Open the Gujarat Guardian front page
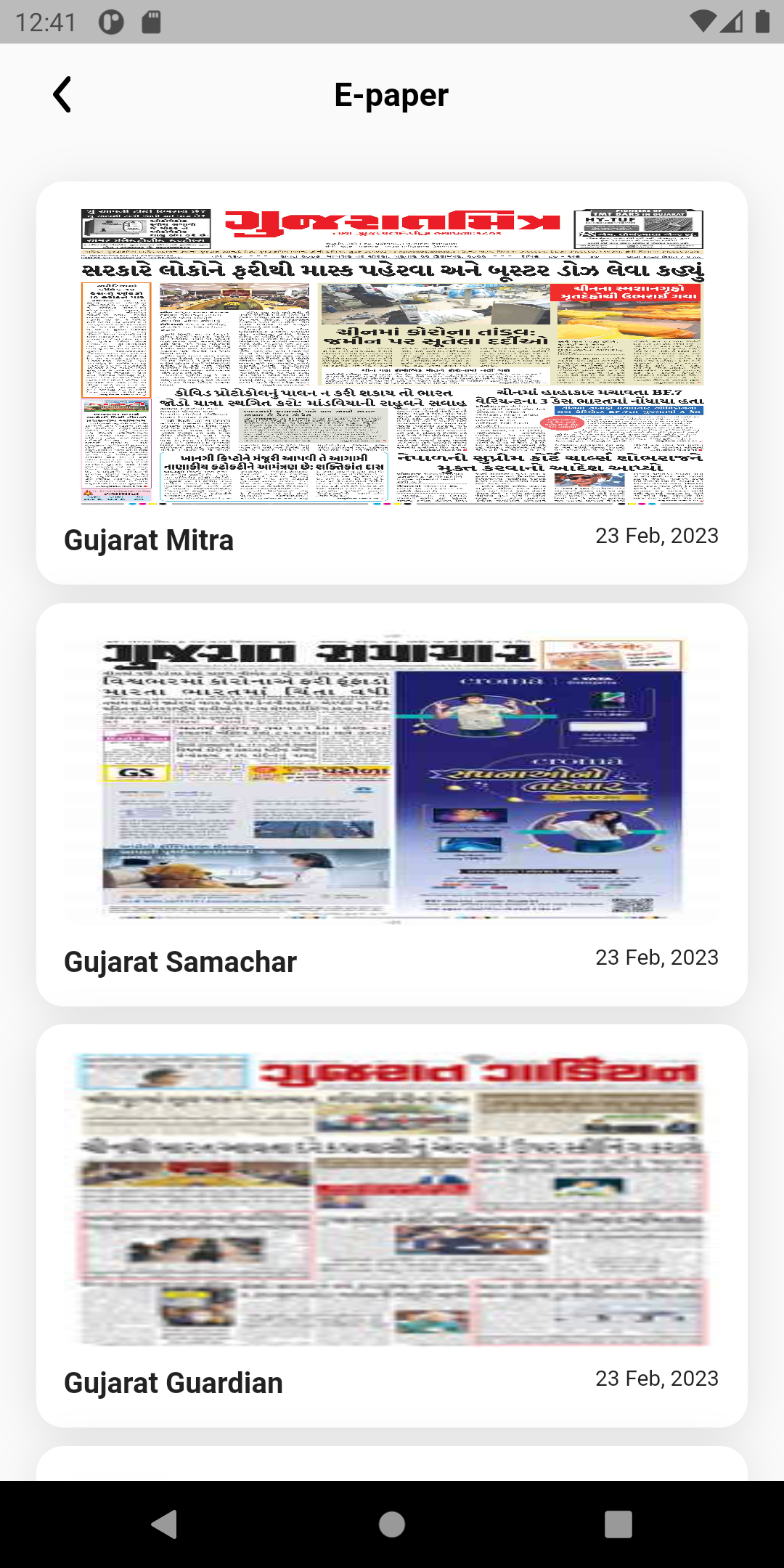 click(392, 1198)
